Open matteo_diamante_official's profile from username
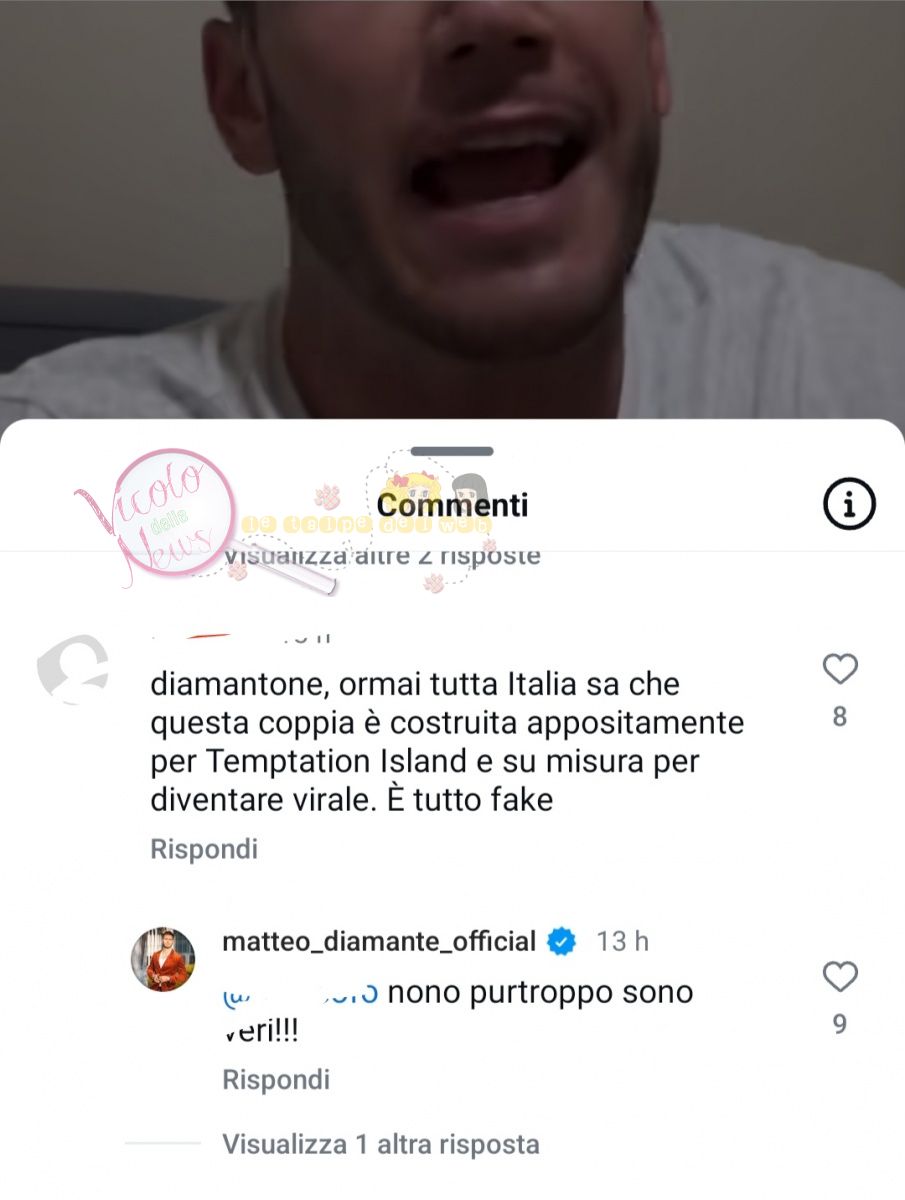 click(379, 941)
